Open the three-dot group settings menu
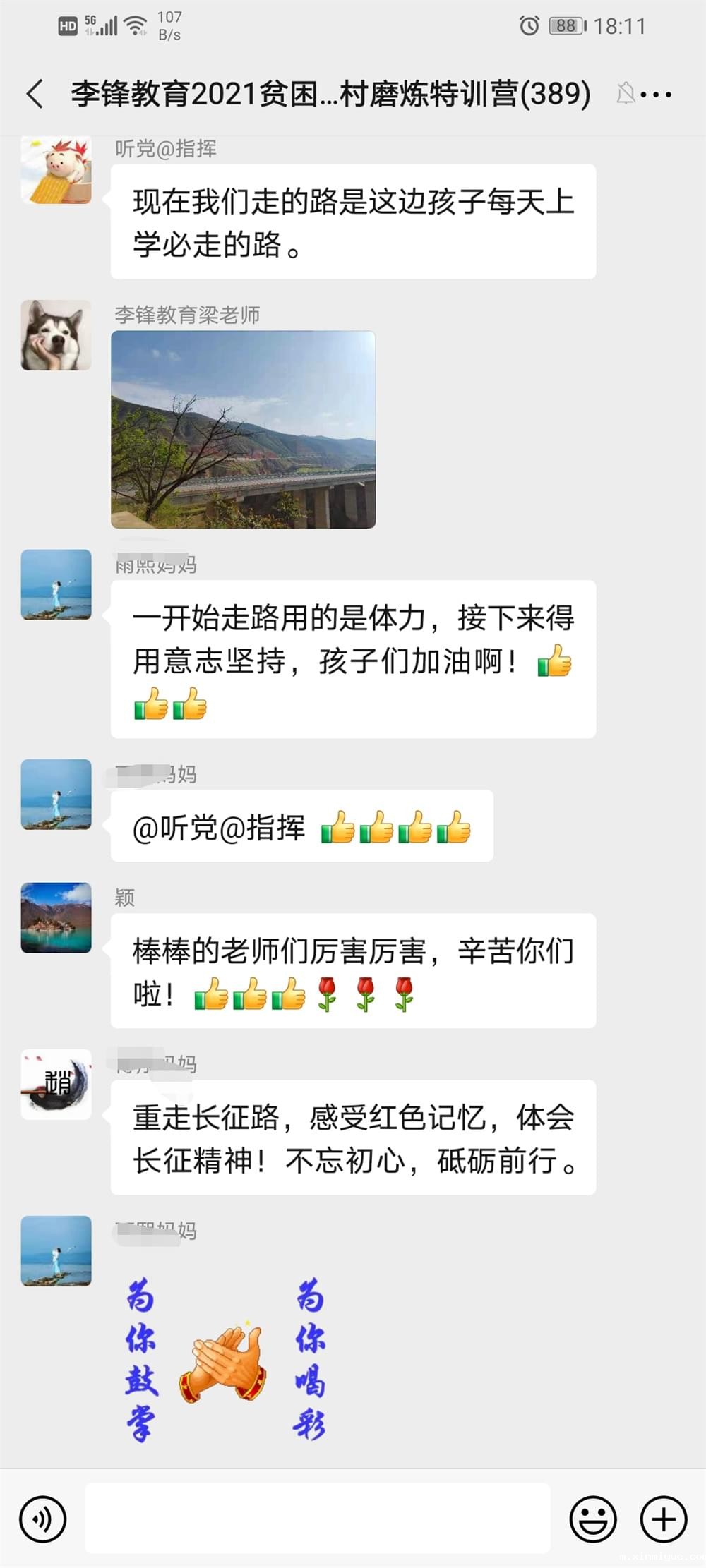Image resolution: width=706 pixels, height=1568 pixels. 659,94
